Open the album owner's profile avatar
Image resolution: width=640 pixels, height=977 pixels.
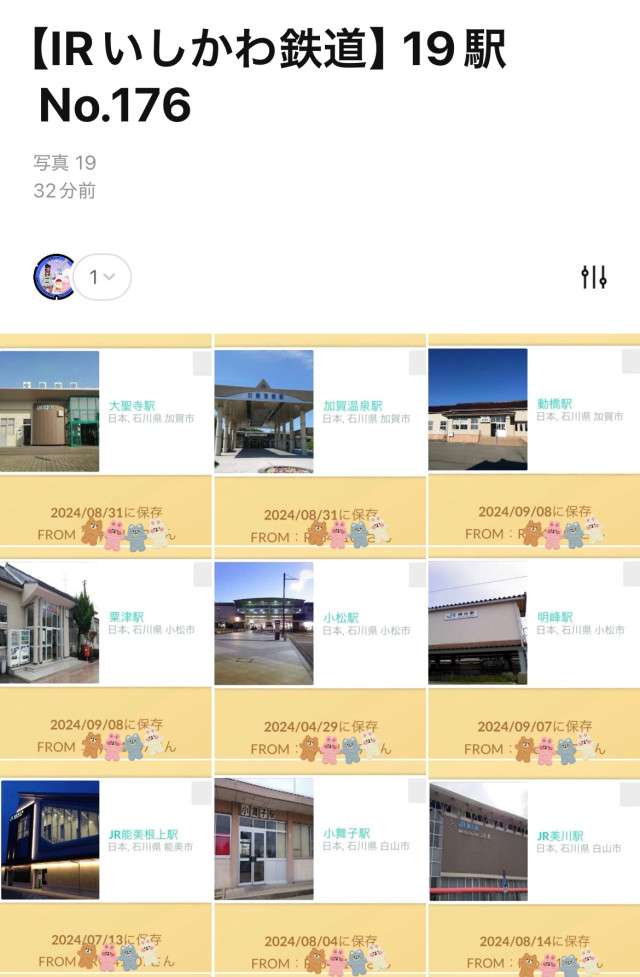tap(55, 277)
